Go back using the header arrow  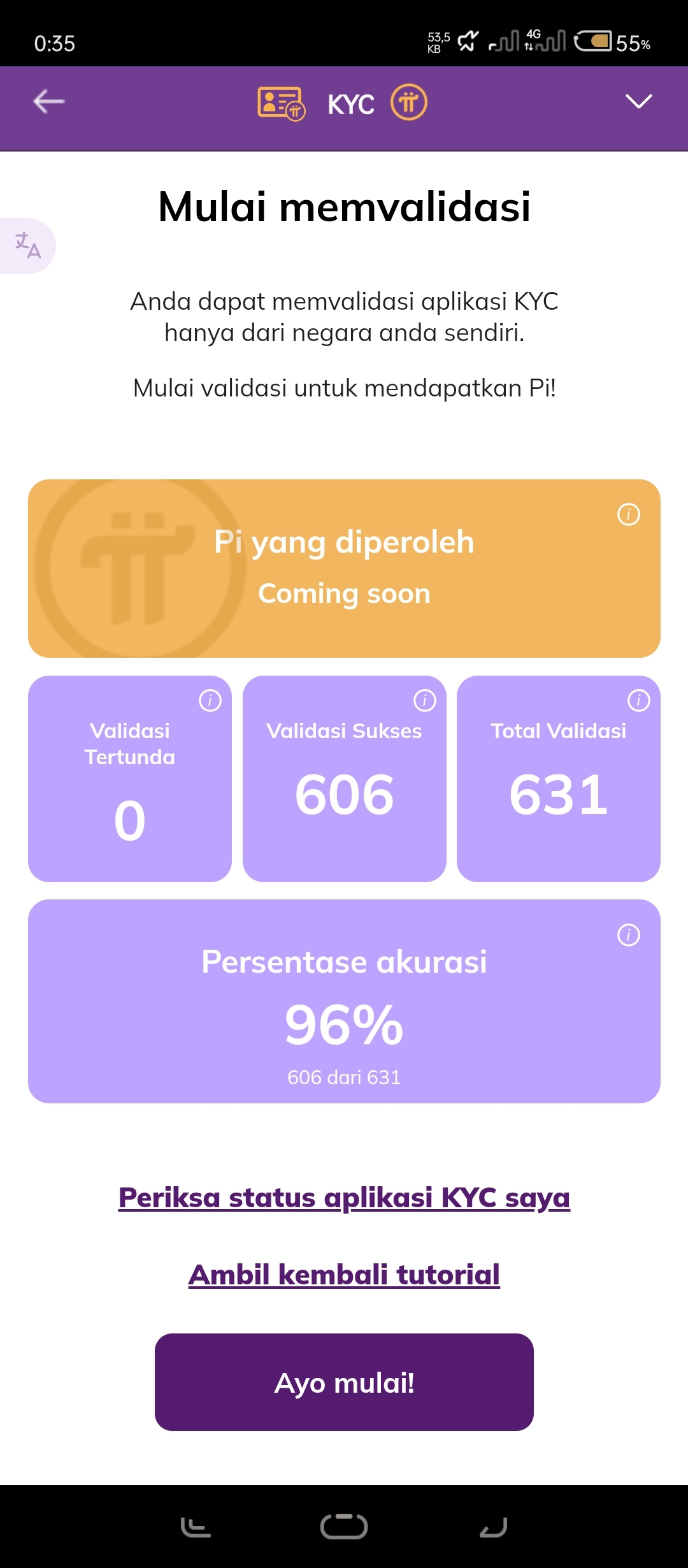tap(49, 101)
